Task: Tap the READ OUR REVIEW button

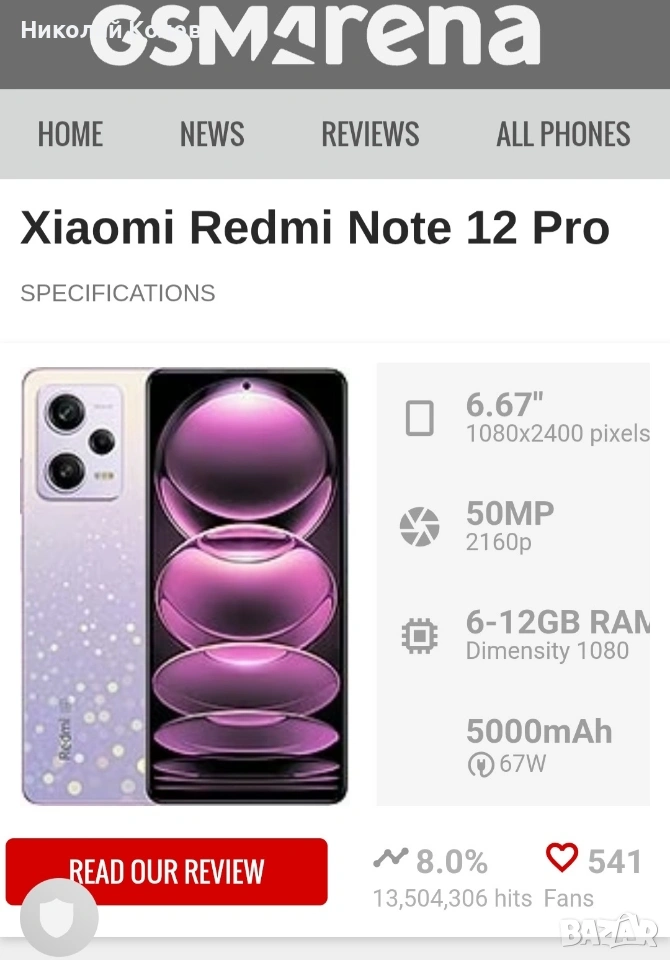Action: (167, 871)
